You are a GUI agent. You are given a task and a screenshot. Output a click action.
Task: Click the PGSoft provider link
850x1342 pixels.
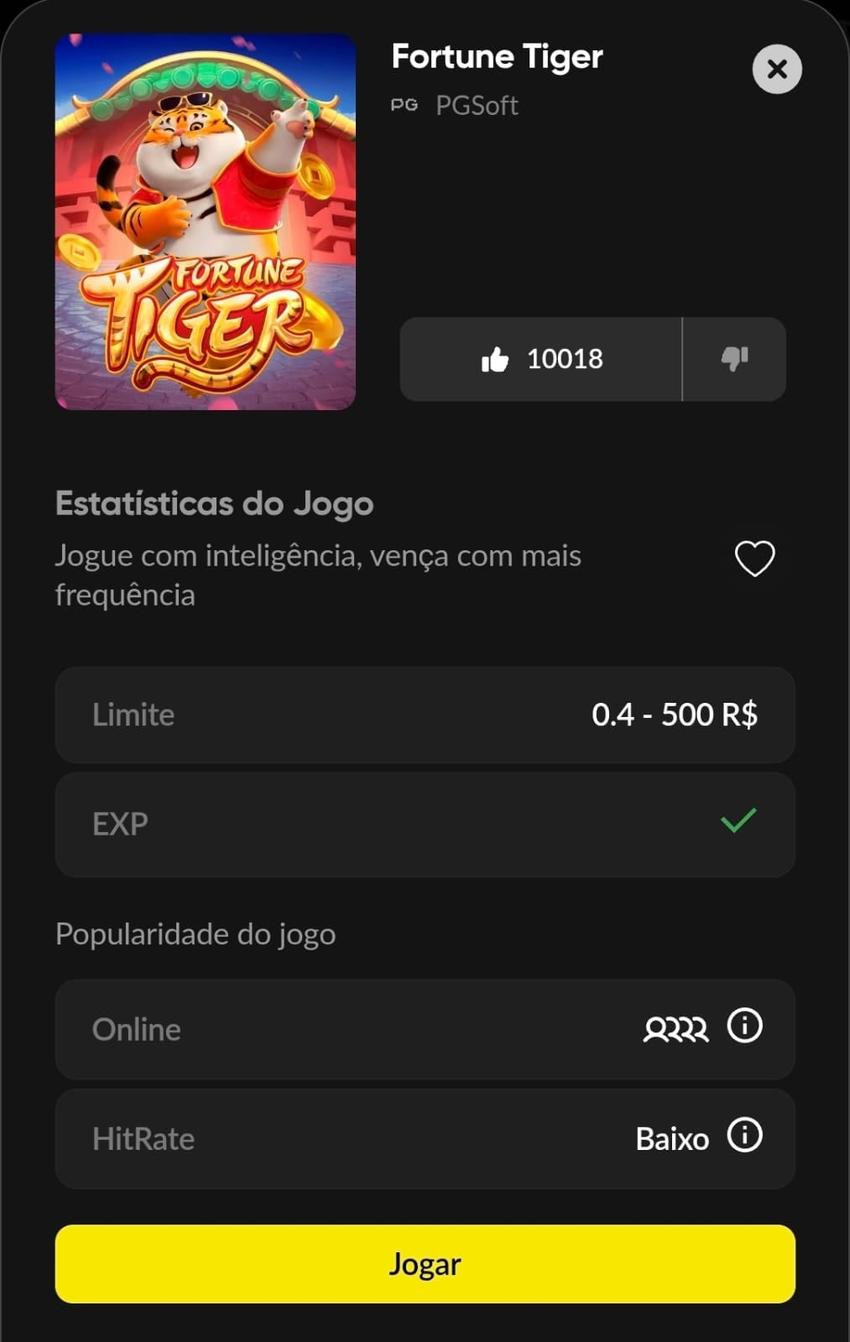[477, 105]
